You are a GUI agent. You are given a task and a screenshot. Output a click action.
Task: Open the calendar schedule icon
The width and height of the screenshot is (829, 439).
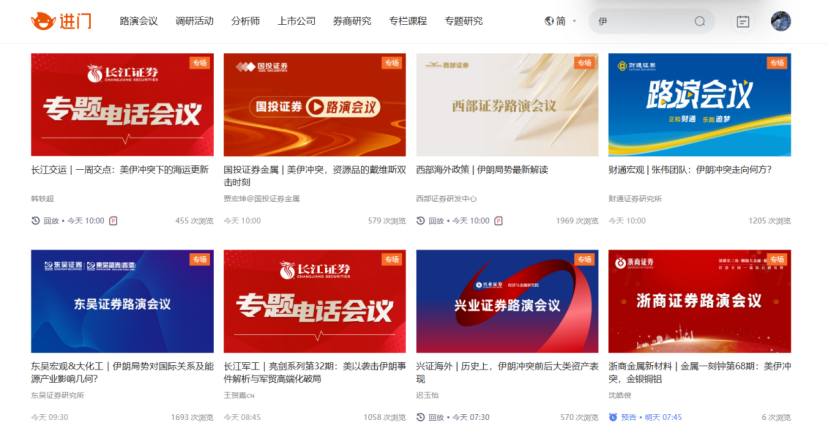coord(742,21)
